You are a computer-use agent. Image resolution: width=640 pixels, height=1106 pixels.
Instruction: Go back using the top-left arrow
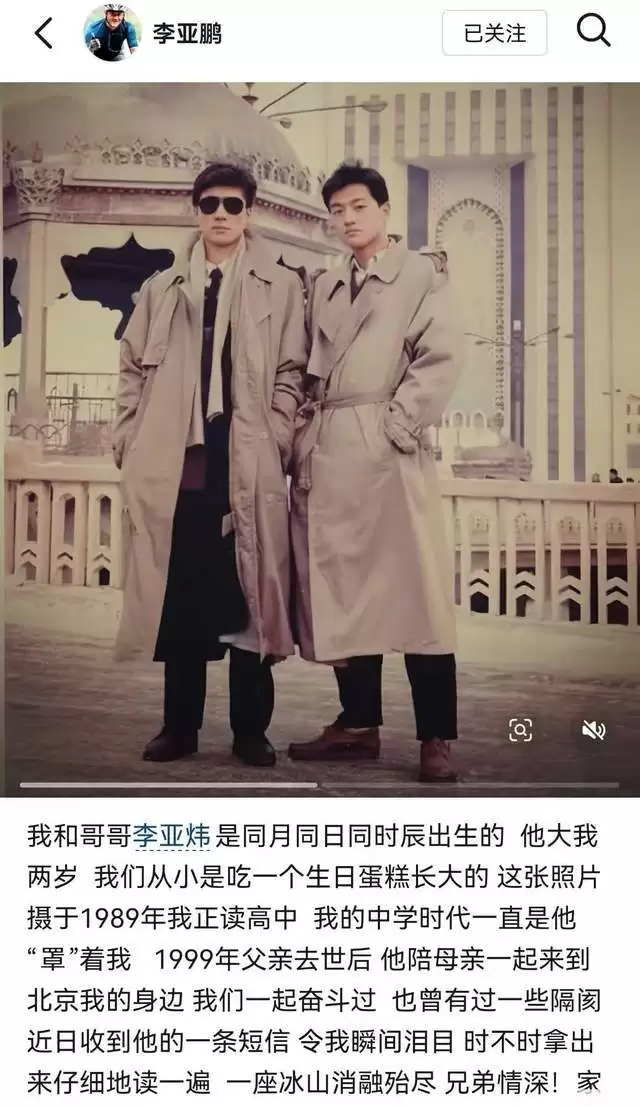pos(43,33)
